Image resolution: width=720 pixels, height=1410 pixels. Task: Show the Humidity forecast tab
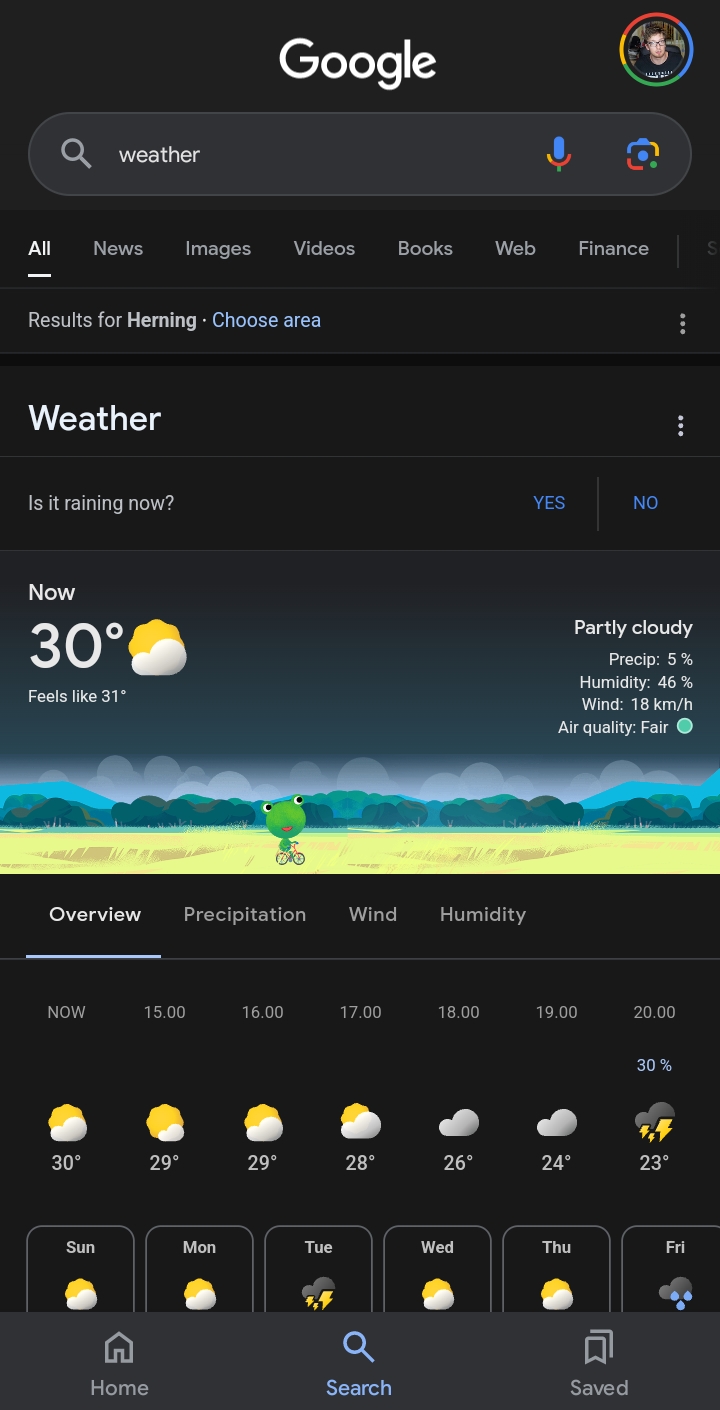click(x=482, y=914)
